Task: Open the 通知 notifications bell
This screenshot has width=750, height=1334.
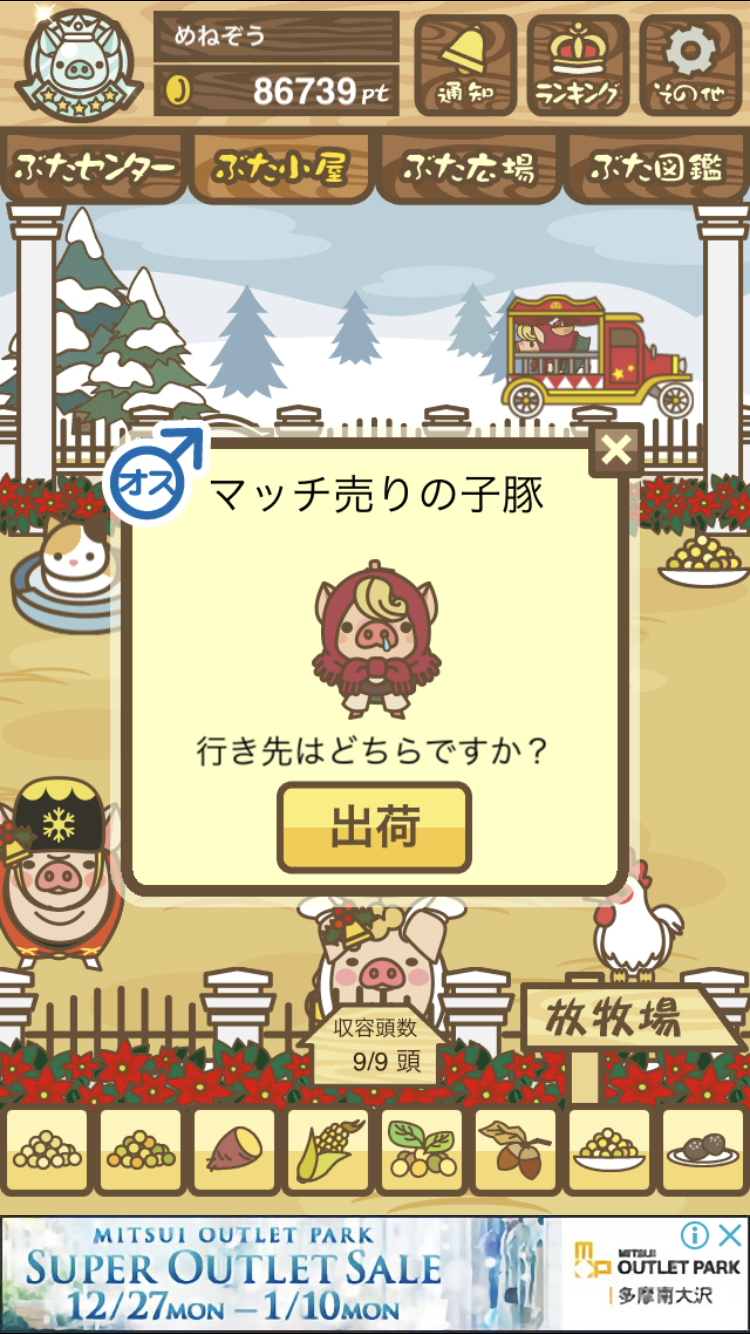Action: 466,65
